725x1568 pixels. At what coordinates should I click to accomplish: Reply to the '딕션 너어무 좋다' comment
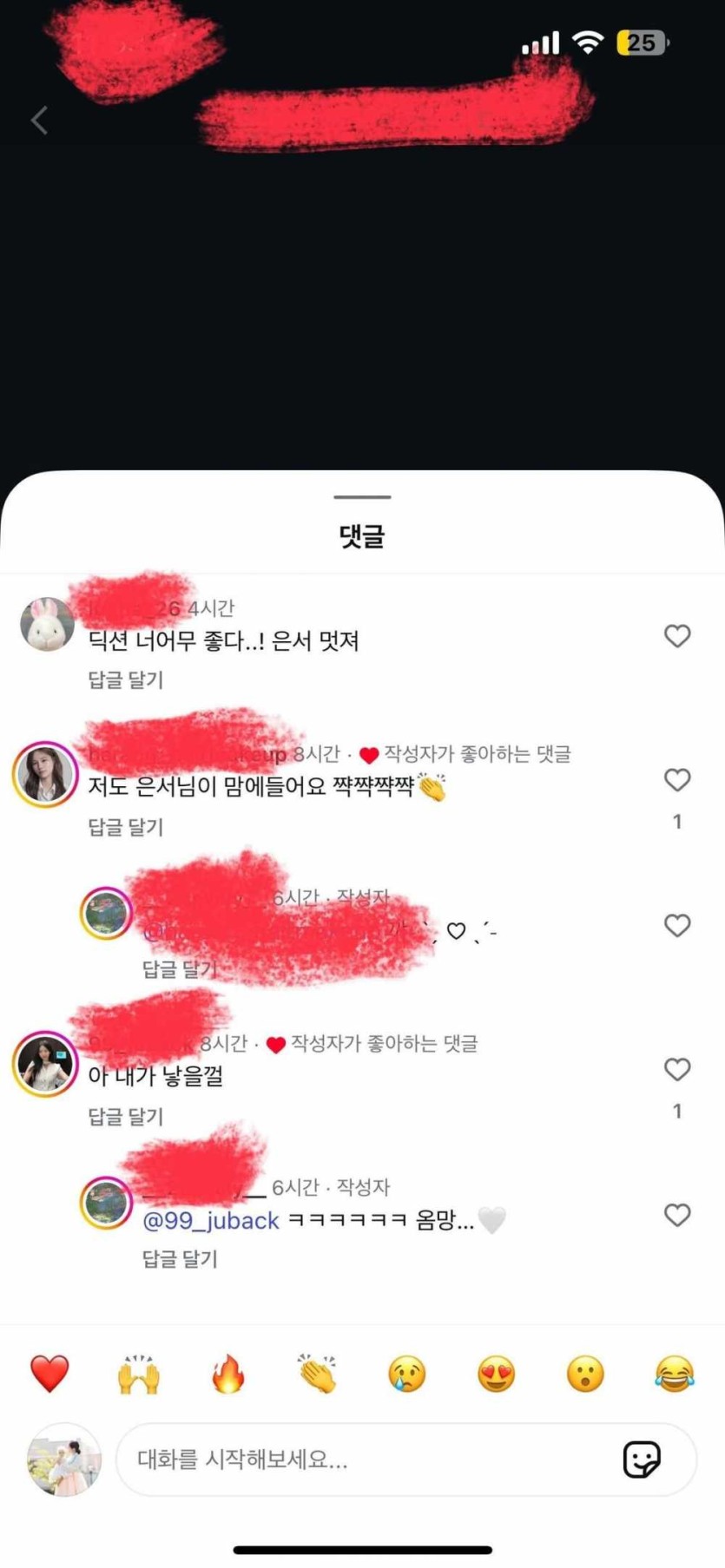[x=126, y=679]
